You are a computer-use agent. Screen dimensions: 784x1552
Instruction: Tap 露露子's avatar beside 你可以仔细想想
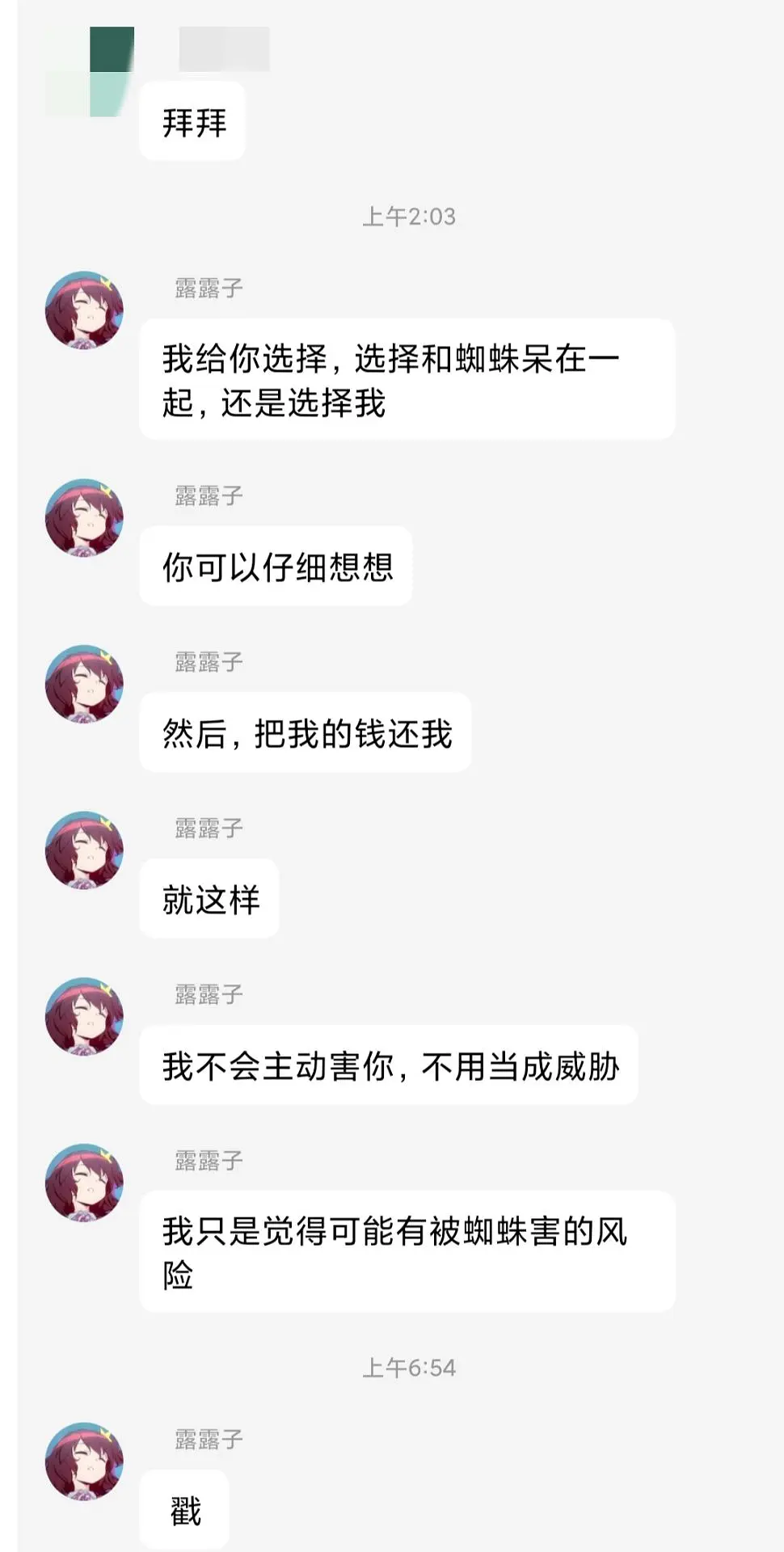pos(84,518)
